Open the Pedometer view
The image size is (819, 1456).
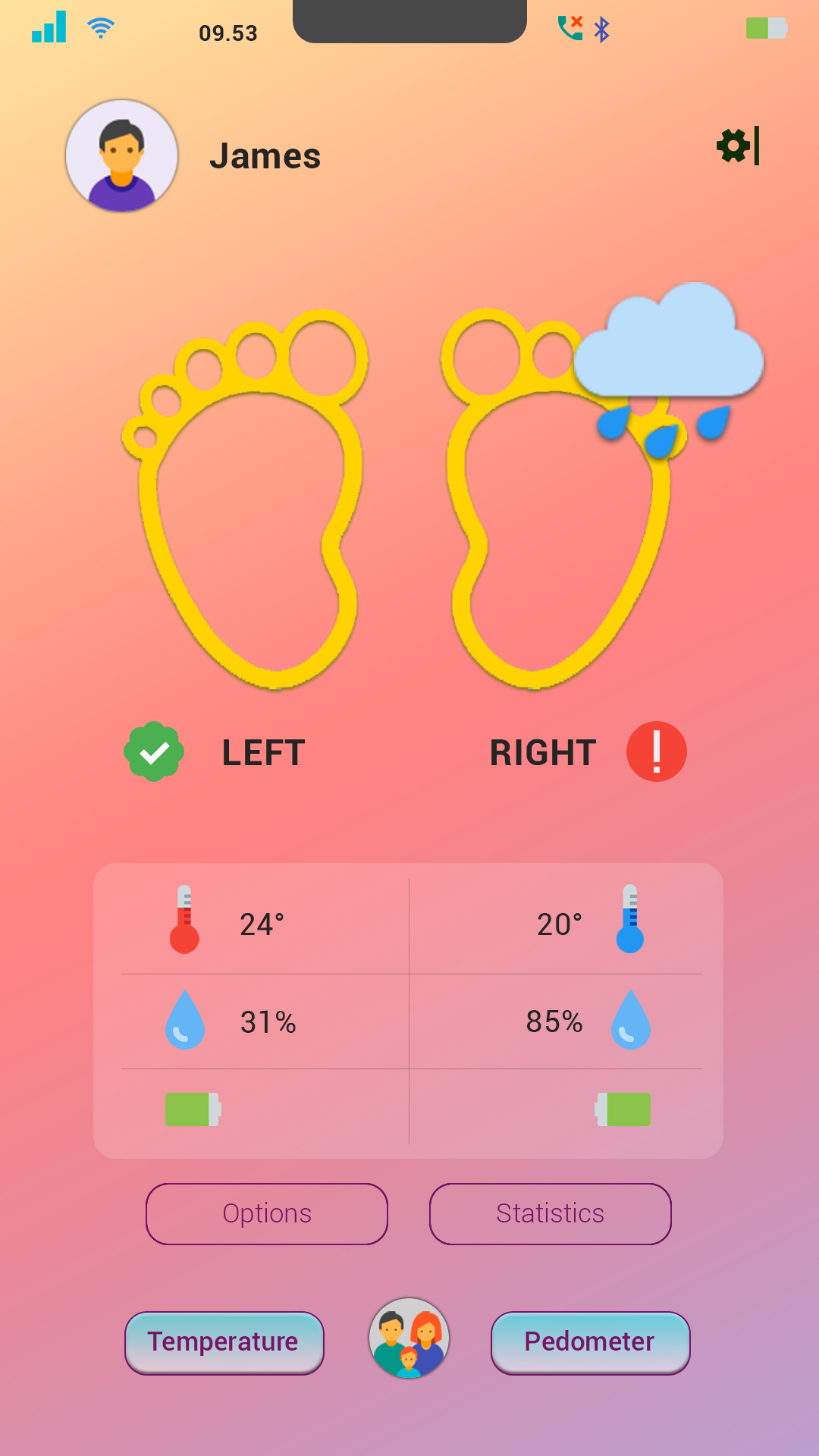(590, 1342)
